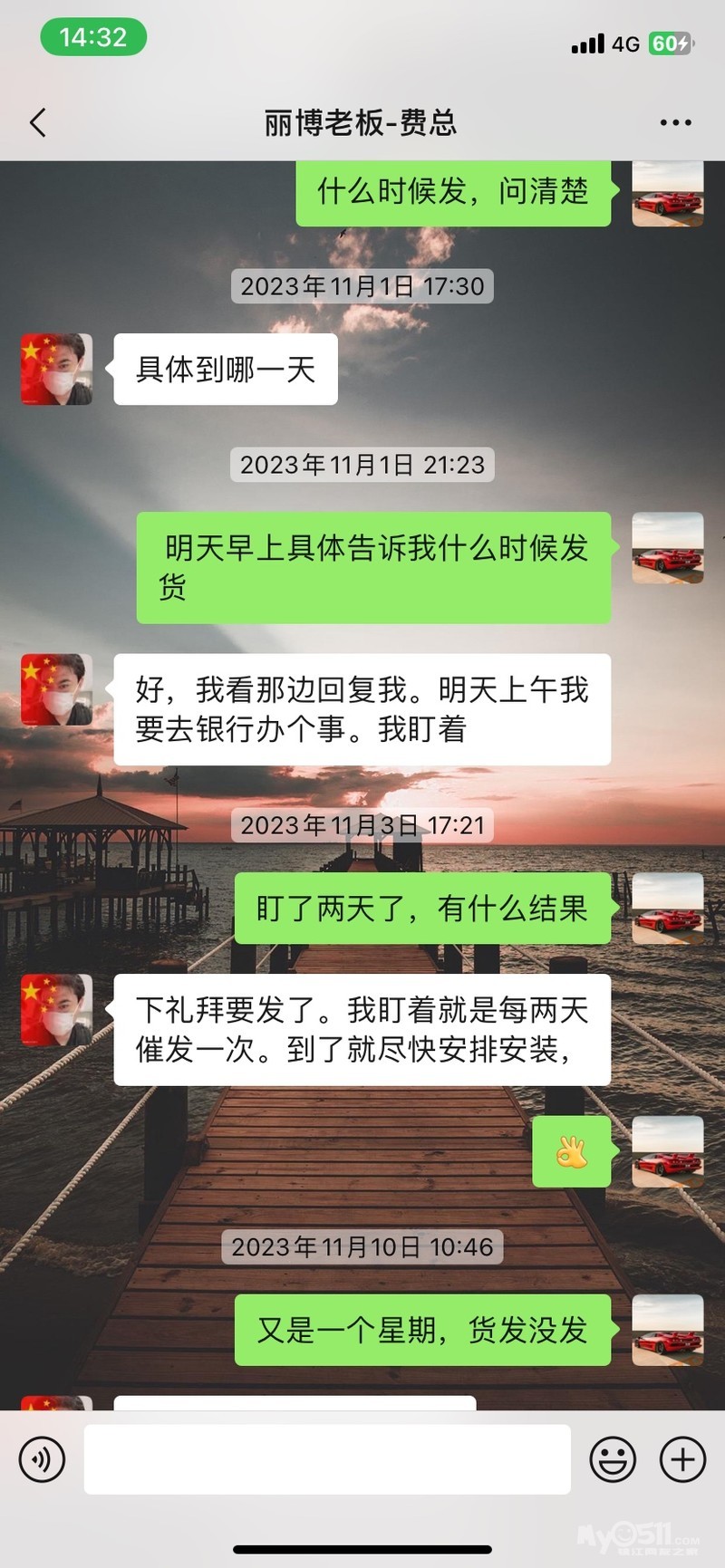Image resolution: width=725 pixels, height=1568 pixels.
Task: Open the plus attachment menu
Action: point(682,1459)
